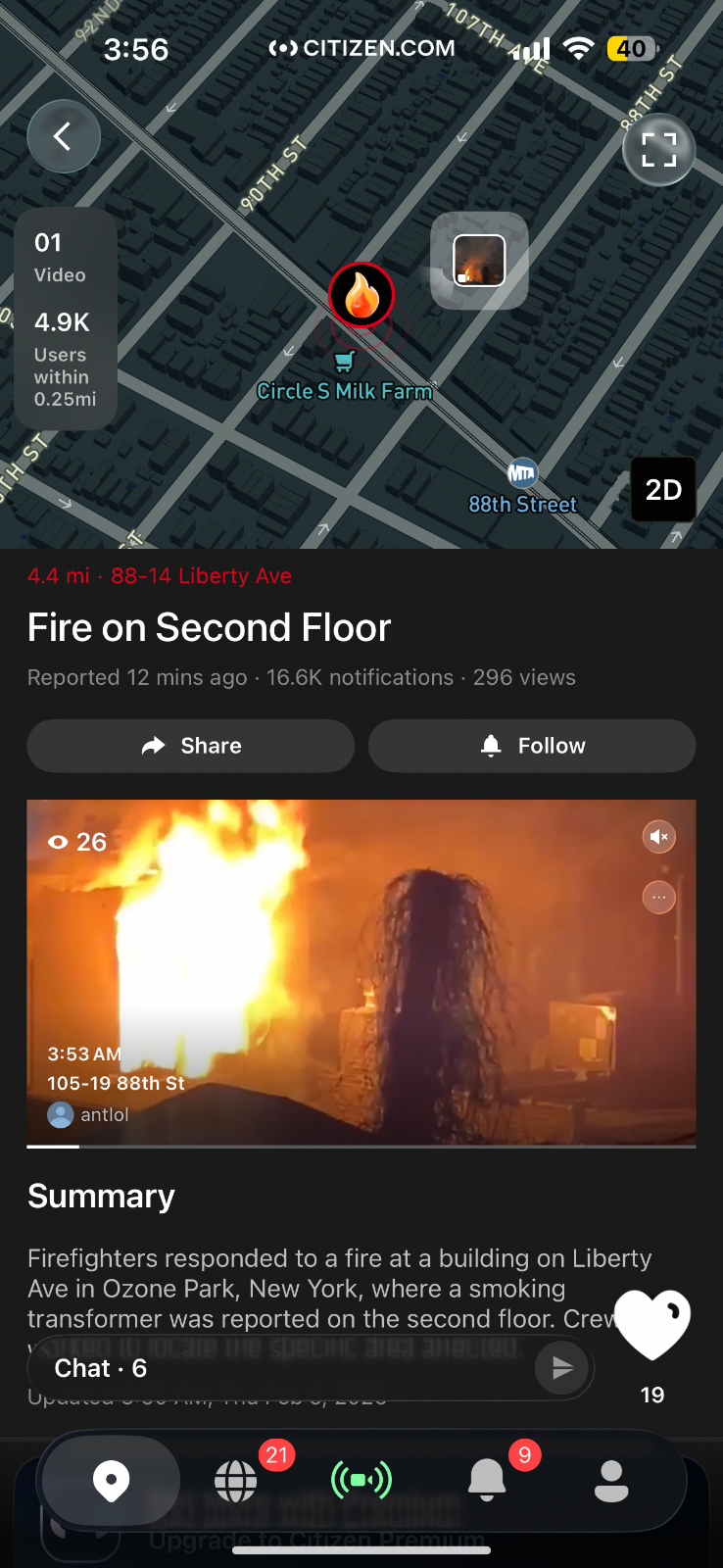Open the live broadcast tab
The width and height of the screenshot is (723, 1568).
click(361, 1481)
